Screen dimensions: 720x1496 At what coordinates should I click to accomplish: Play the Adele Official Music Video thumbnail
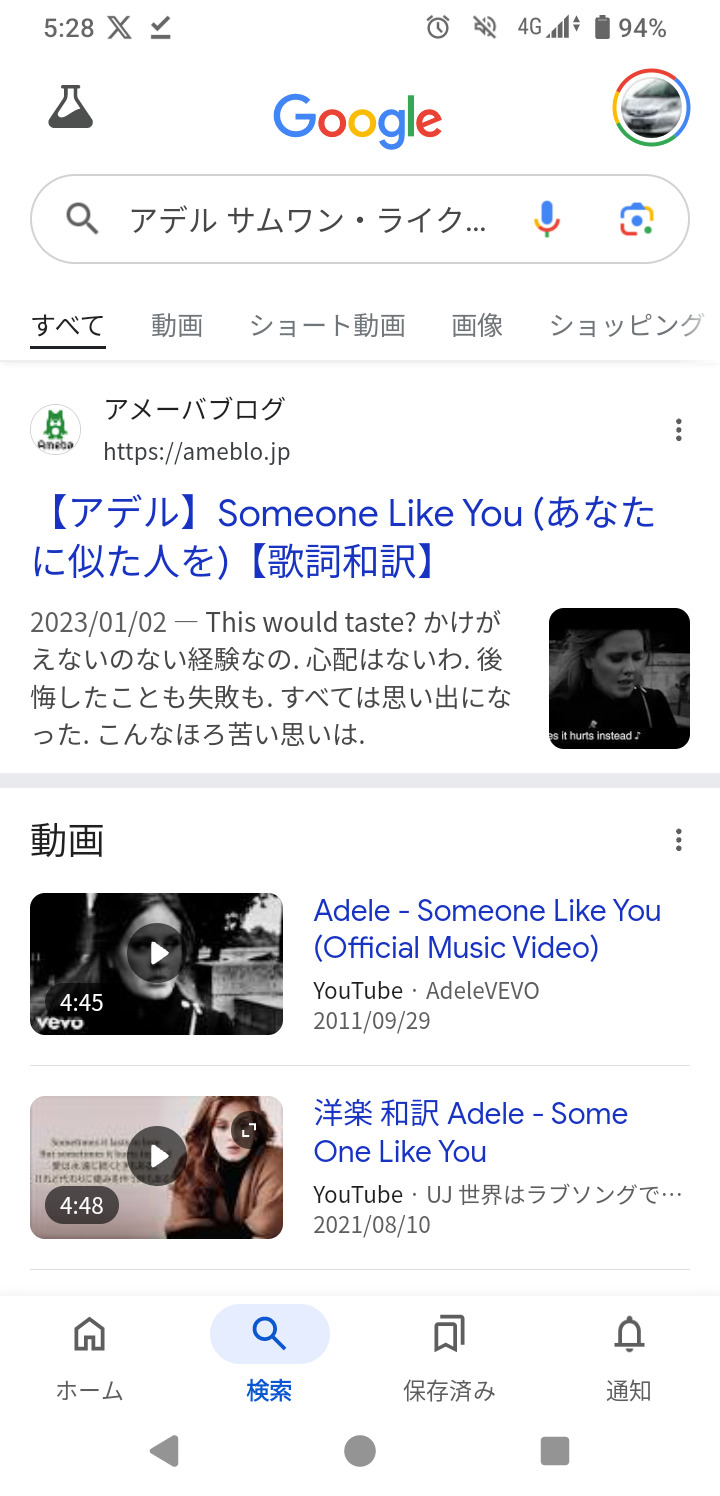157,963
